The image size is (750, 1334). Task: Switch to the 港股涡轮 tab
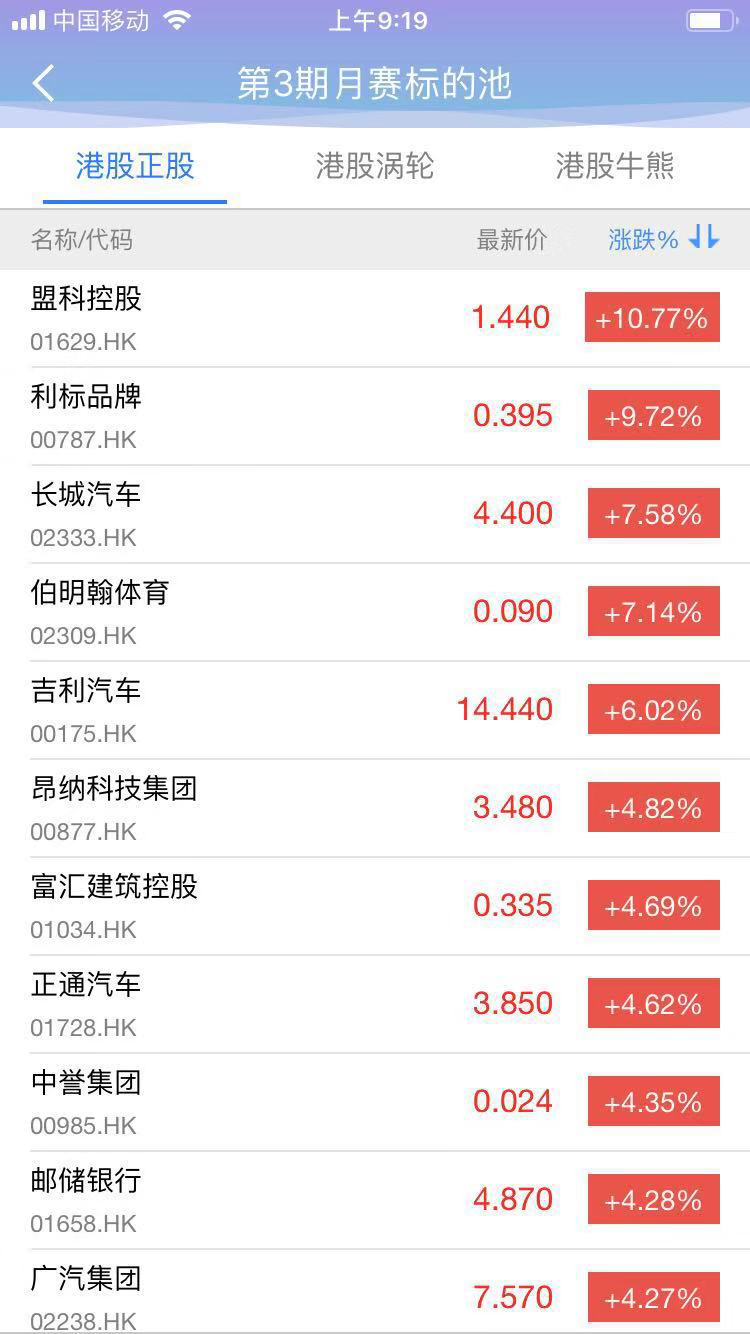[x=375, y=166]
